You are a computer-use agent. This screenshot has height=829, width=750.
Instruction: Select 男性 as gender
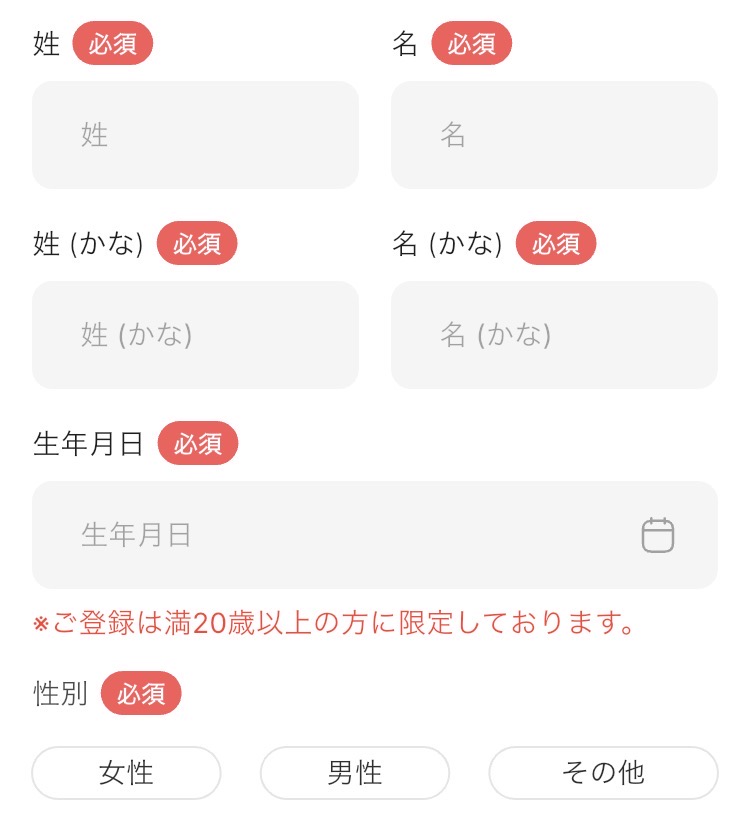pyautogui.click(x=356, y=772)
